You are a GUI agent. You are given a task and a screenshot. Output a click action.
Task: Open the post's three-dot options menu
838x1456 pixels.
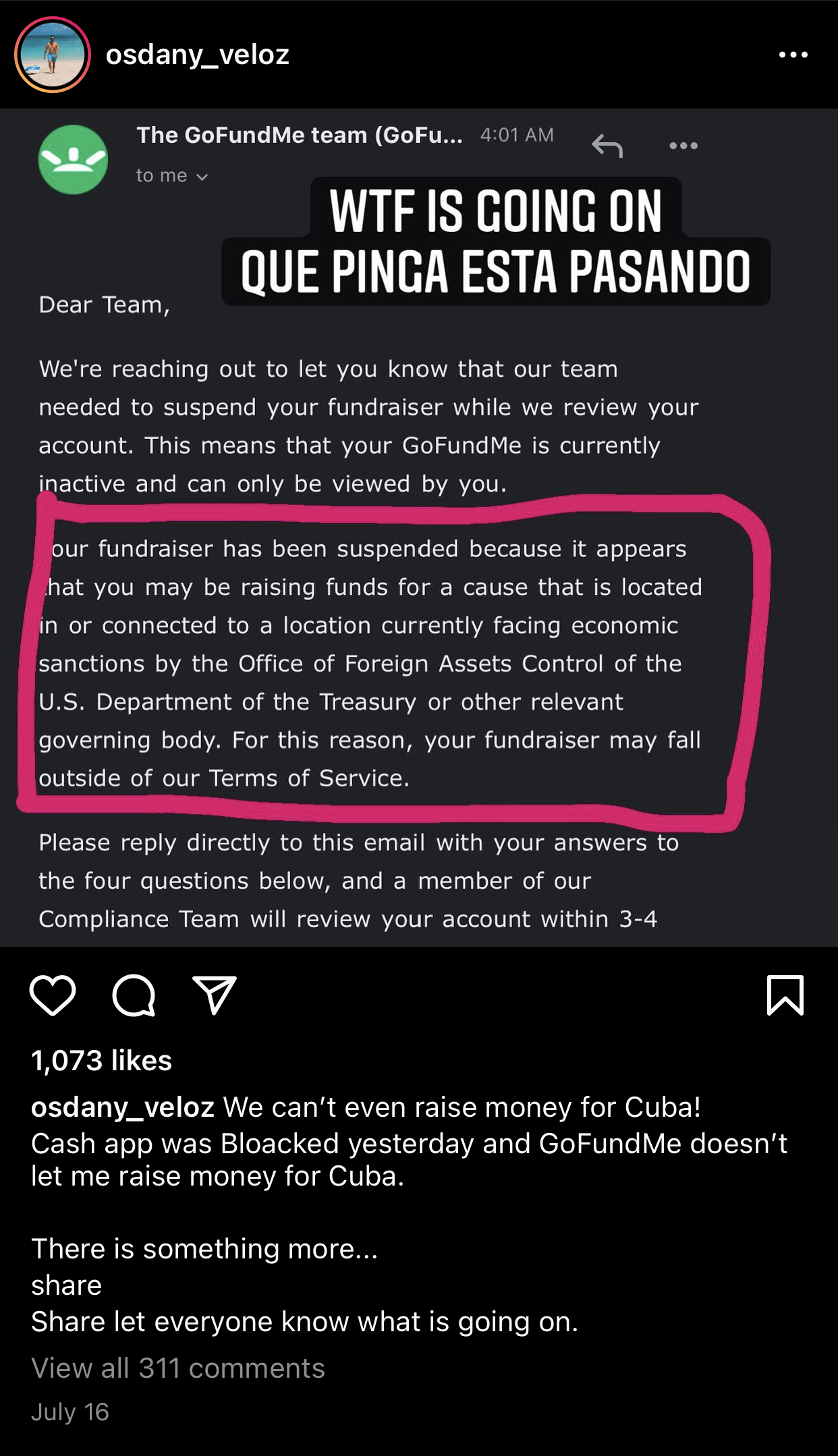pyautogui.click(x=793, y=55)
